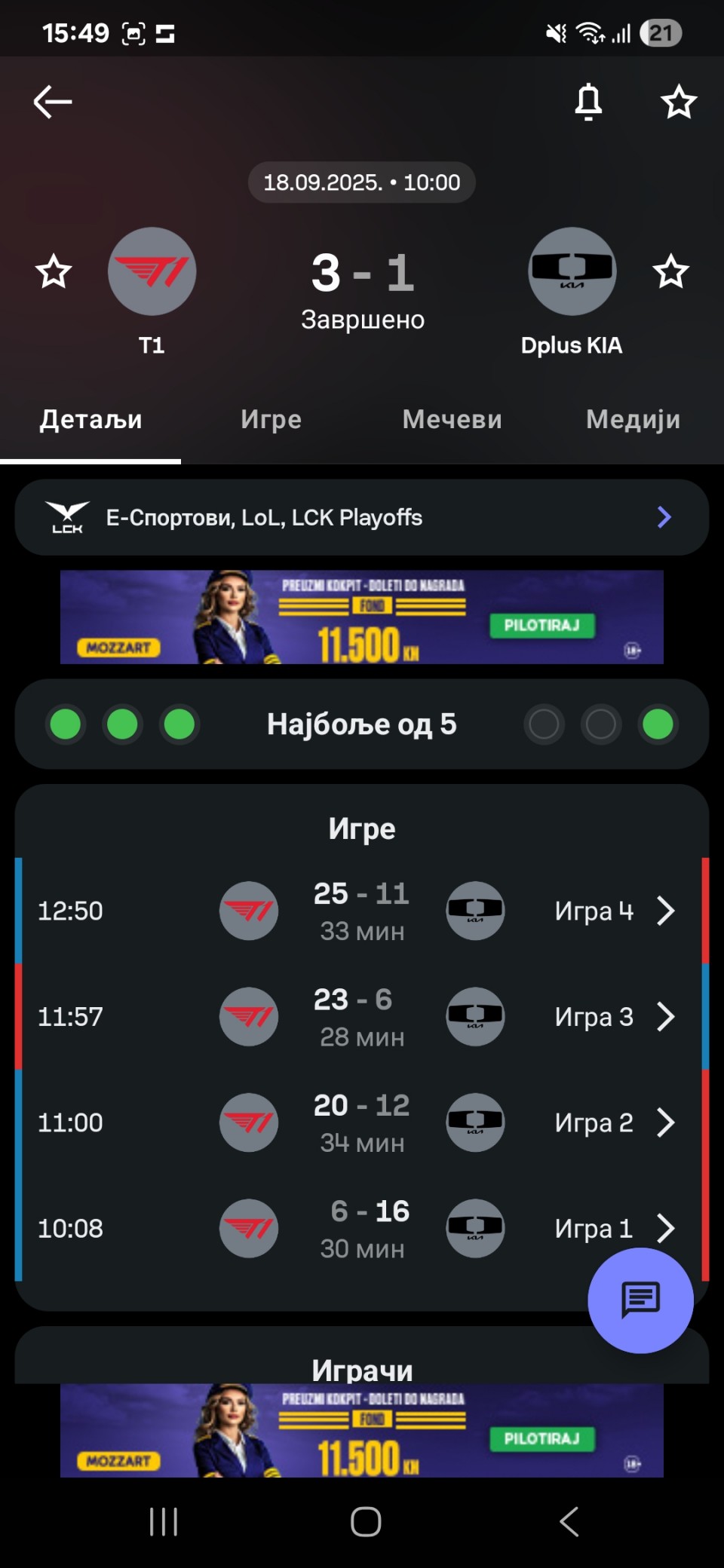Tap the PILOTIRAJ button in the top Mozzart banner
724x1568 pixels.
pos(541,625)
